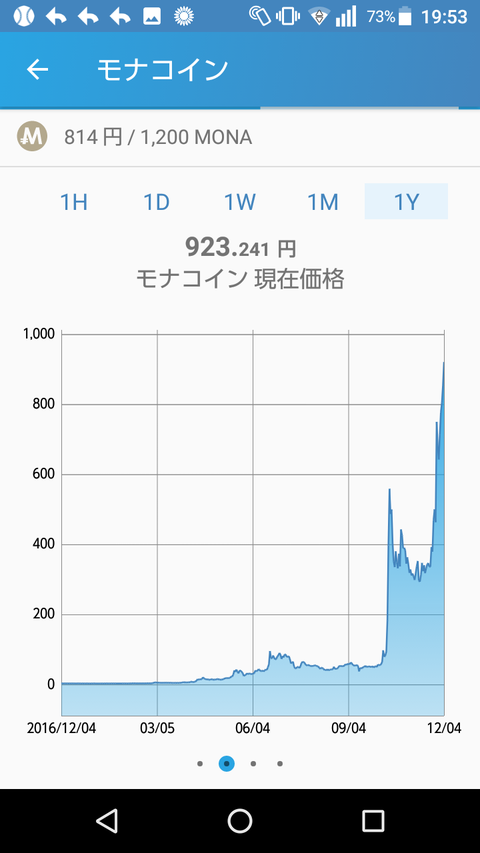Open recent apps from navigation bar

pos(373,820)
